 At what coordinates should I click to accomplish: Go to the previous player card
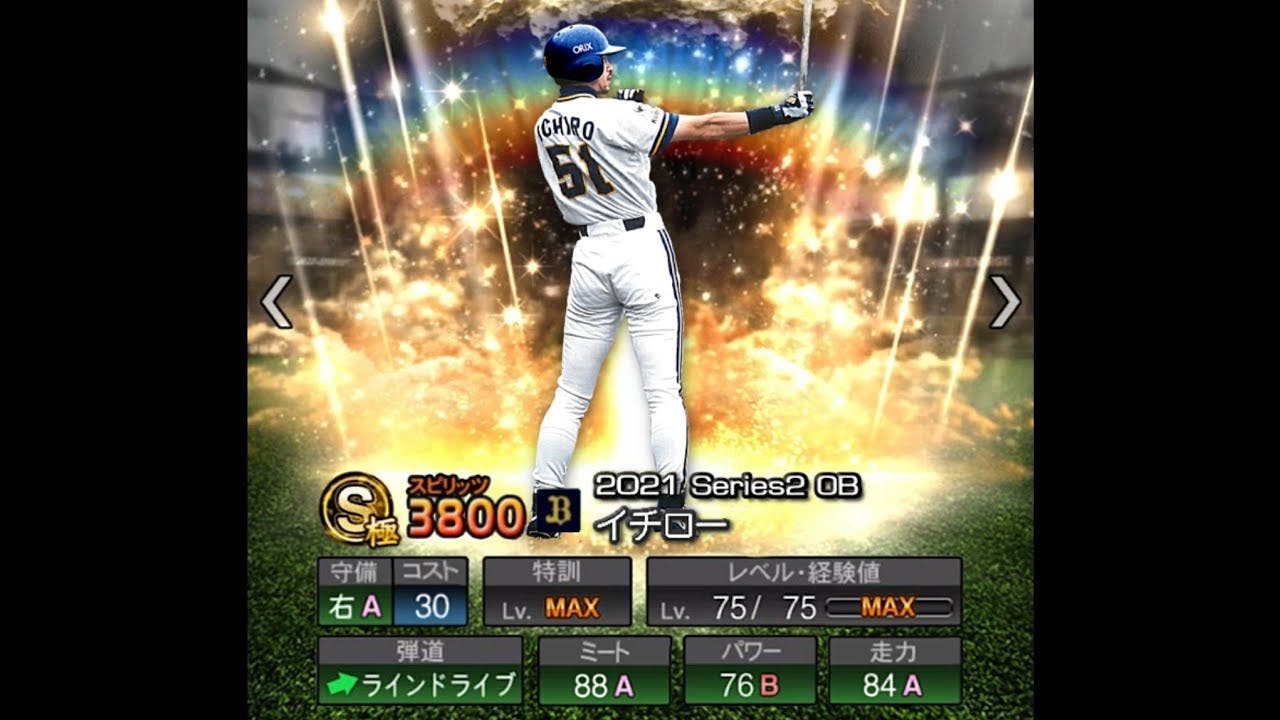277,302
